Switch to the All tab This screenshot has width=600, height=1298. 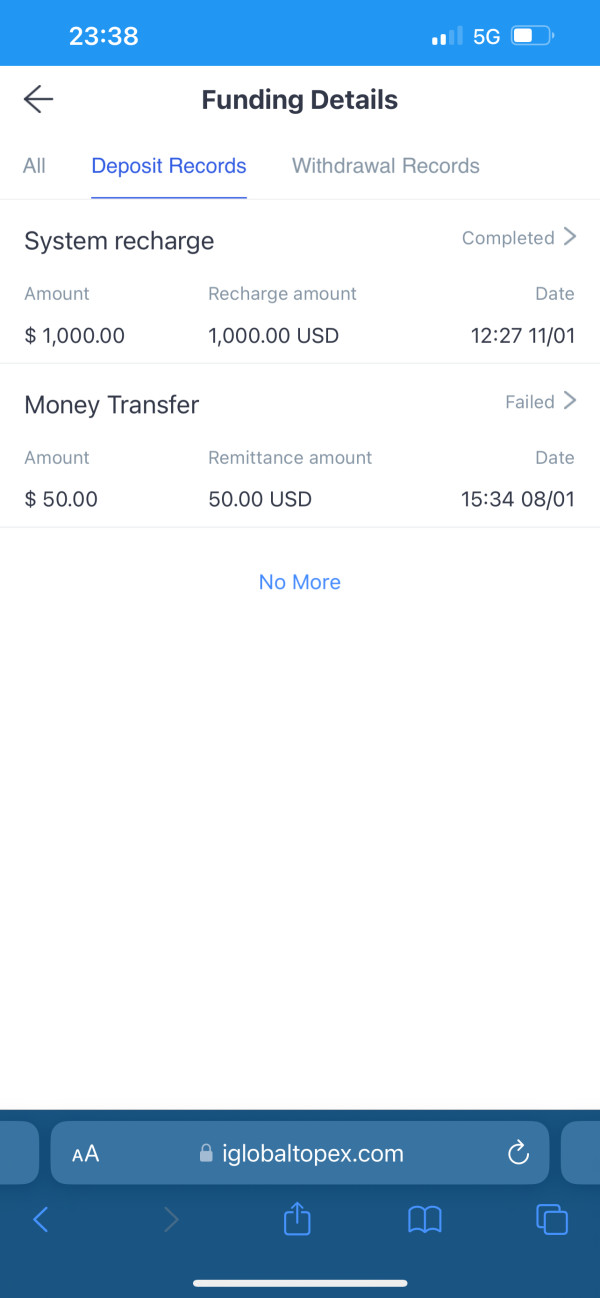point(34,166)
